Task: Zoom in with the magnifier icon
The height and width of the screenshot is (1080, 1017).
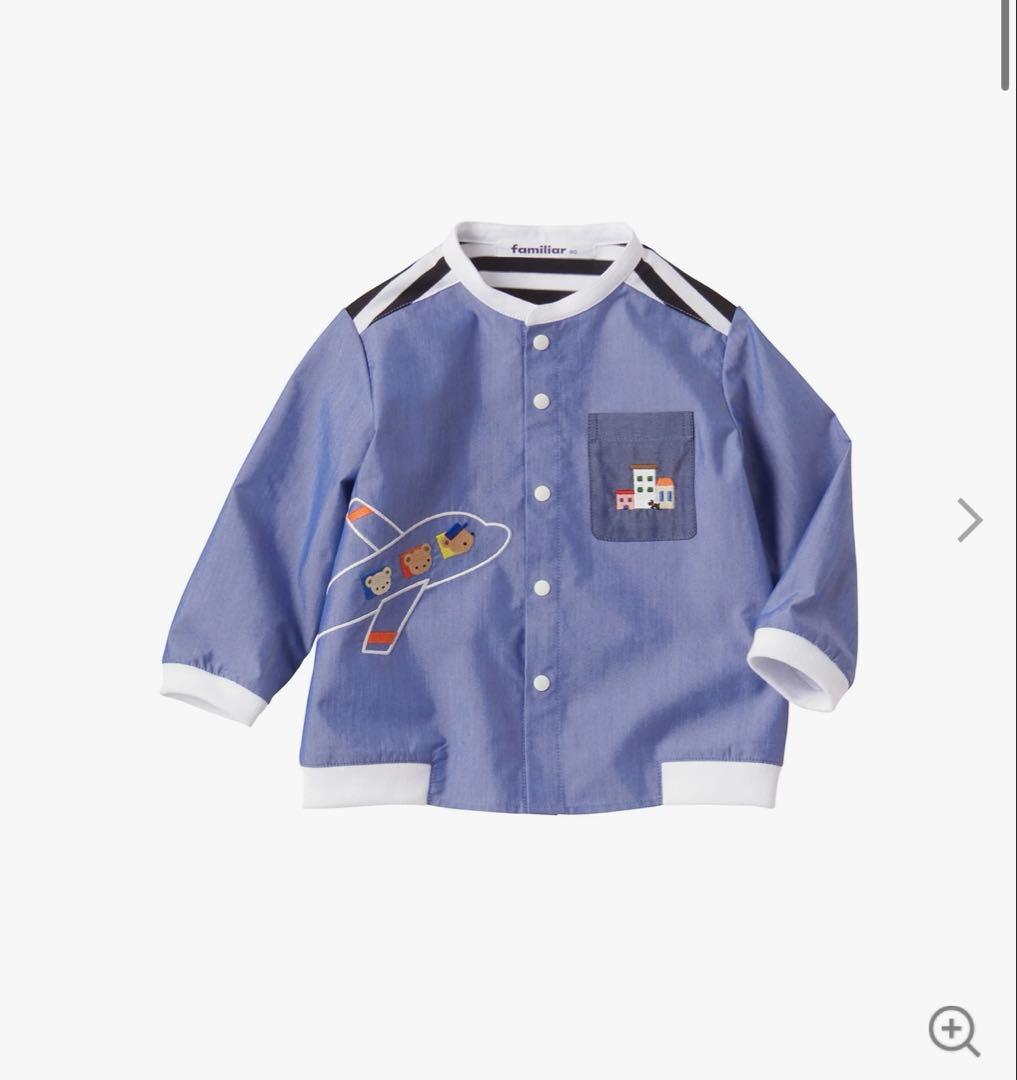Action: coord(953,1030)
